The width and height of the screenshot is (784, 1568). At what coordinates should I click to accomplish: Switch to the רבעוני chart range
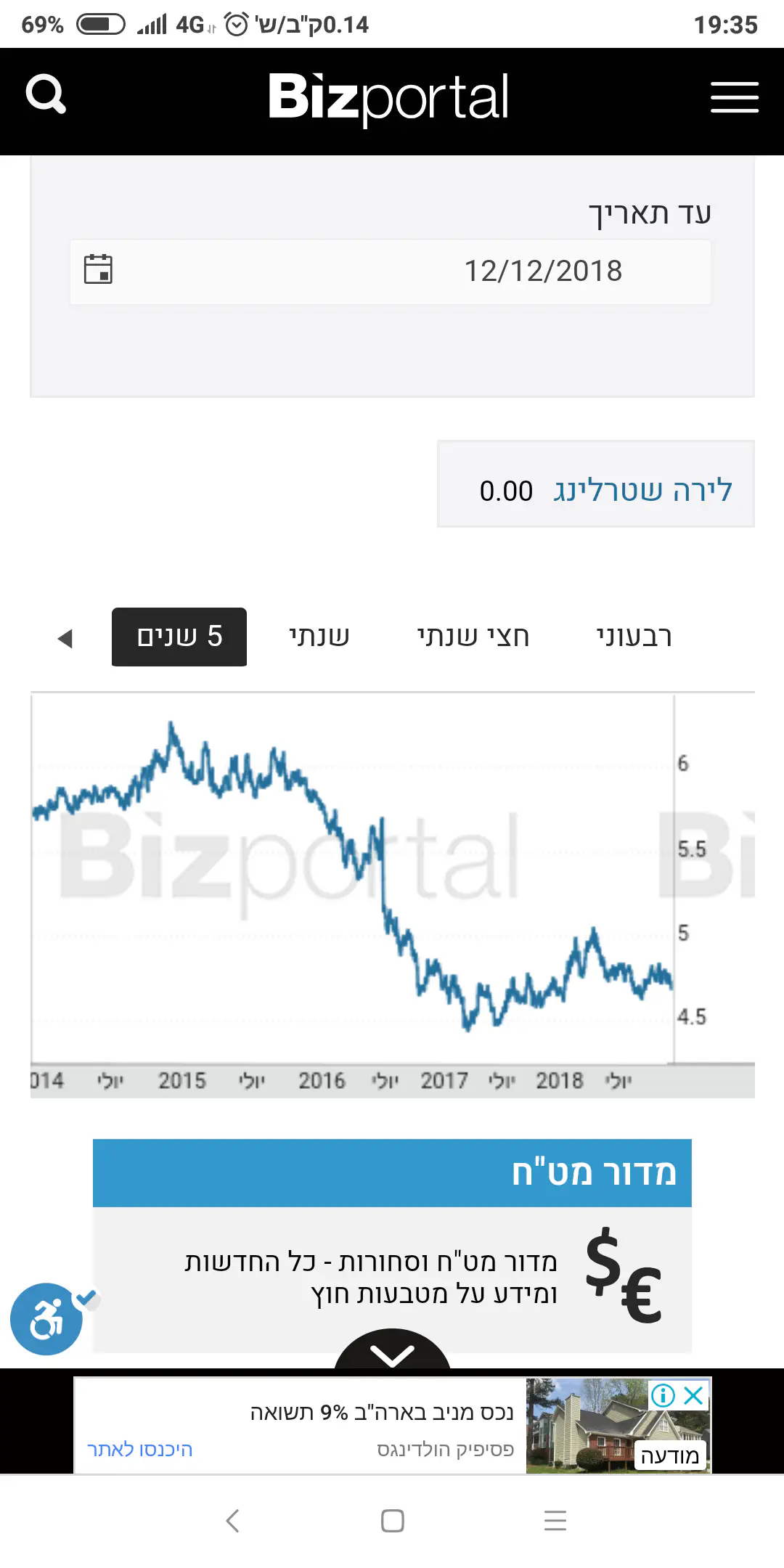pyautogui.click(x=634, y=637)
